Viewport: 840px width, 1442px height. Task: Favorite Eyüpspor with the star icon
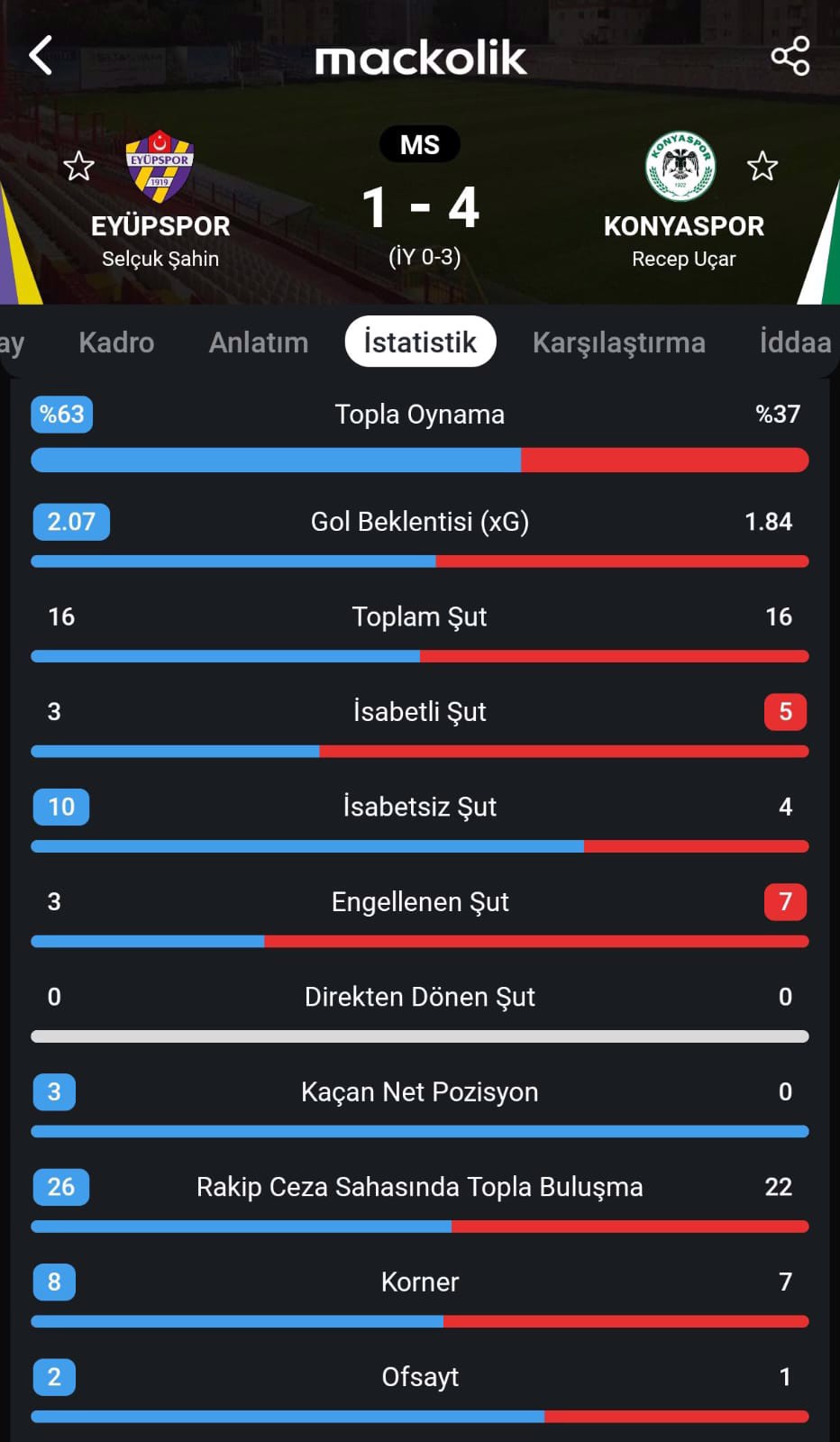(x=78, y=166)
